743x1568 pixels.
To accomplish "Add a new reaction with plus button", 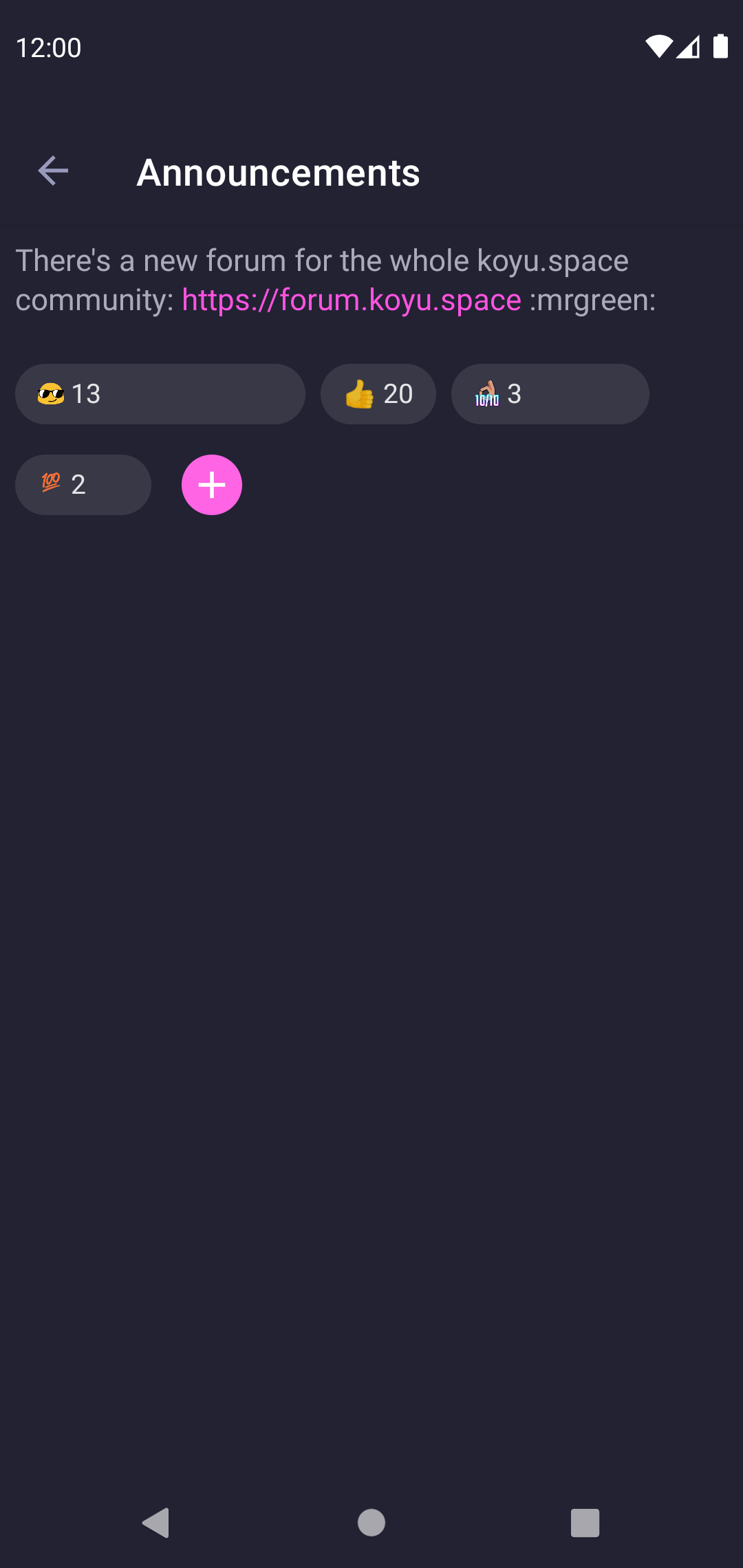I will 211,485.
